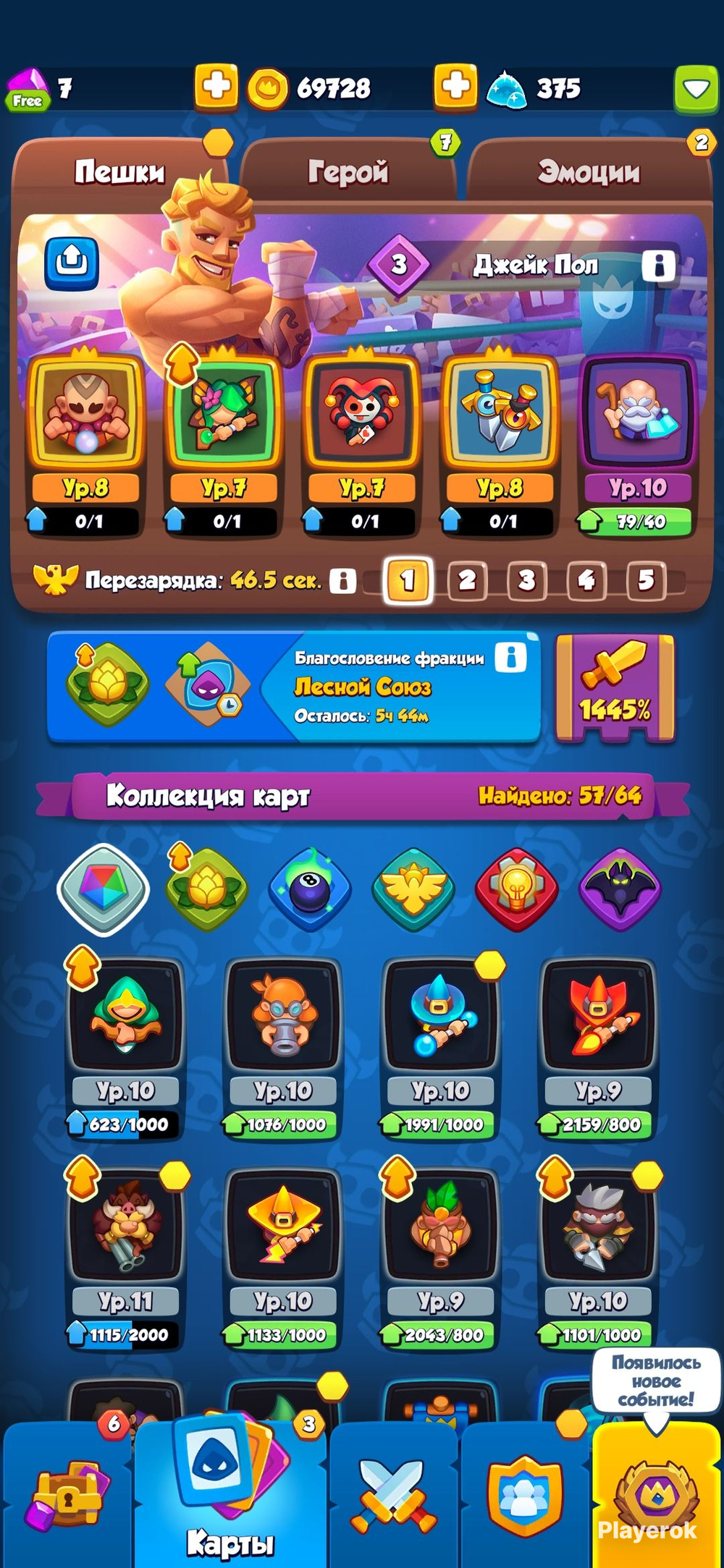Add more gold coins with plus button

click(x=216, y=87)
